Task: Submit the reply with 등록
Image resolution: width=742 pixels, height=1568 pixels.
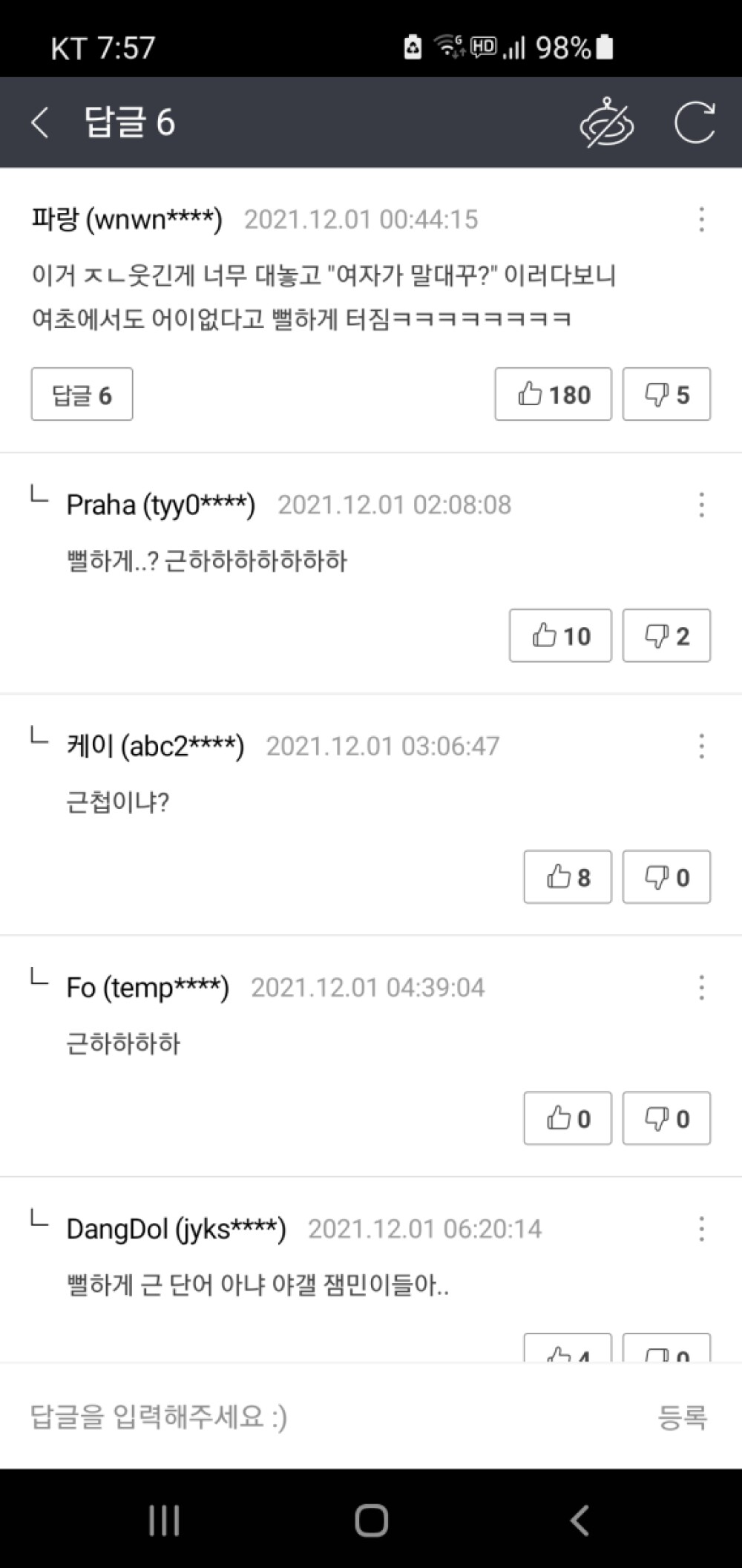Action: (x=682, y=1417)
